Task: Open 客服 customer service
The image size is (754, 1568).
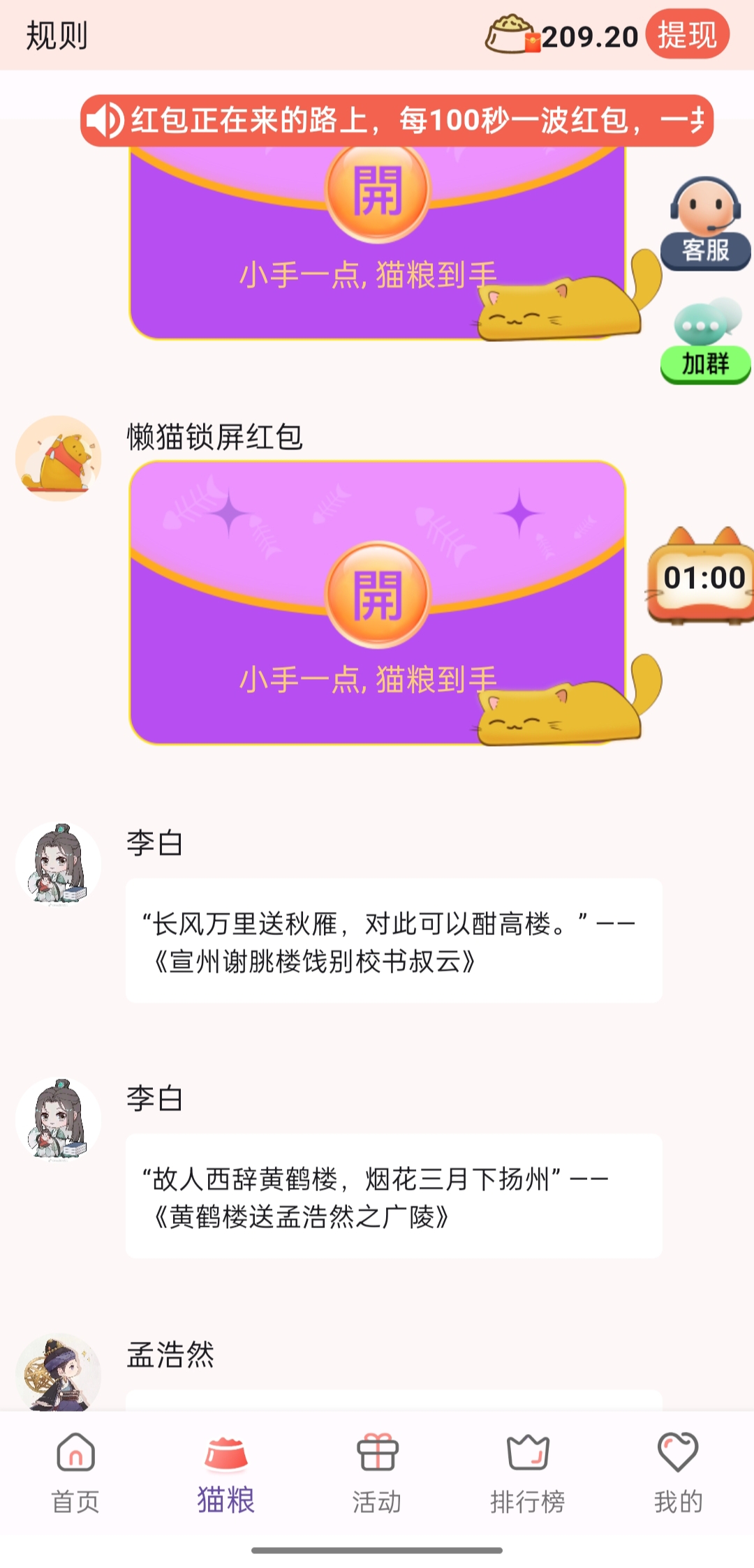Action: click(705, 223)
